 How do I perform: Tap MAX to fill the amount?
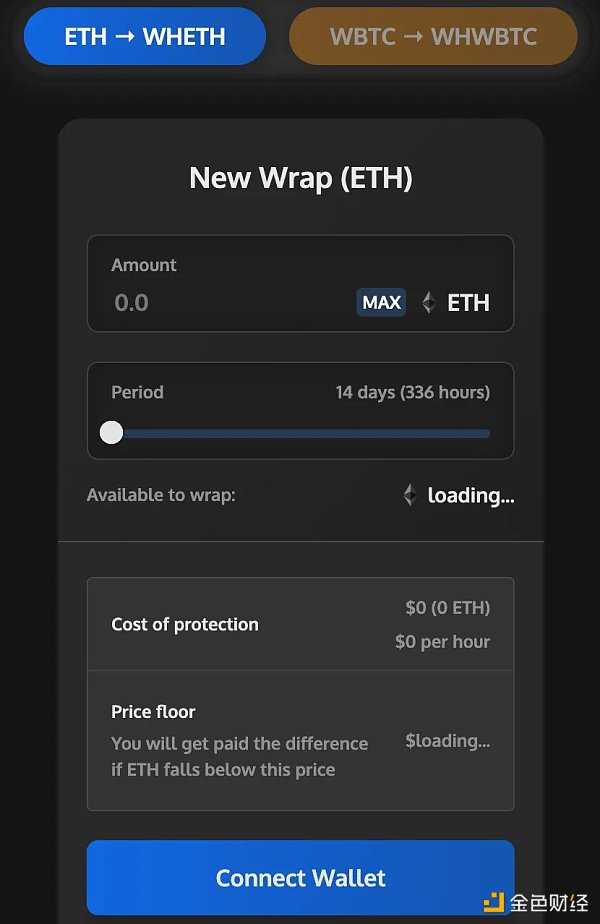tap(381, 302)
